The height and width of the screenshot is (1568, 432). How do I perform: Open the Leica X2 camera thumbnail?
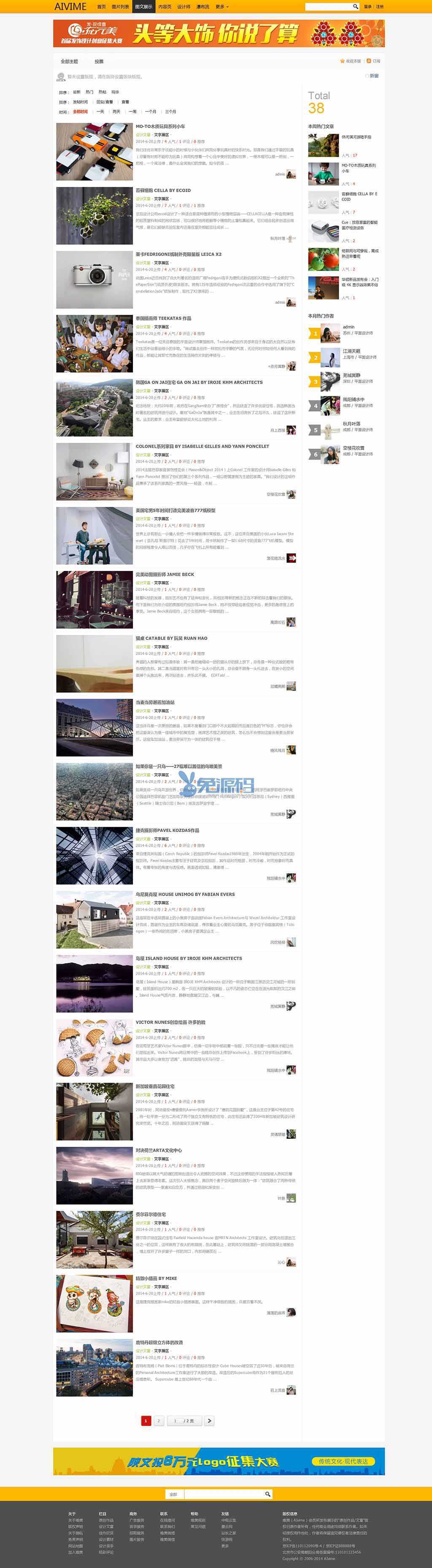(x=94, y=279)
